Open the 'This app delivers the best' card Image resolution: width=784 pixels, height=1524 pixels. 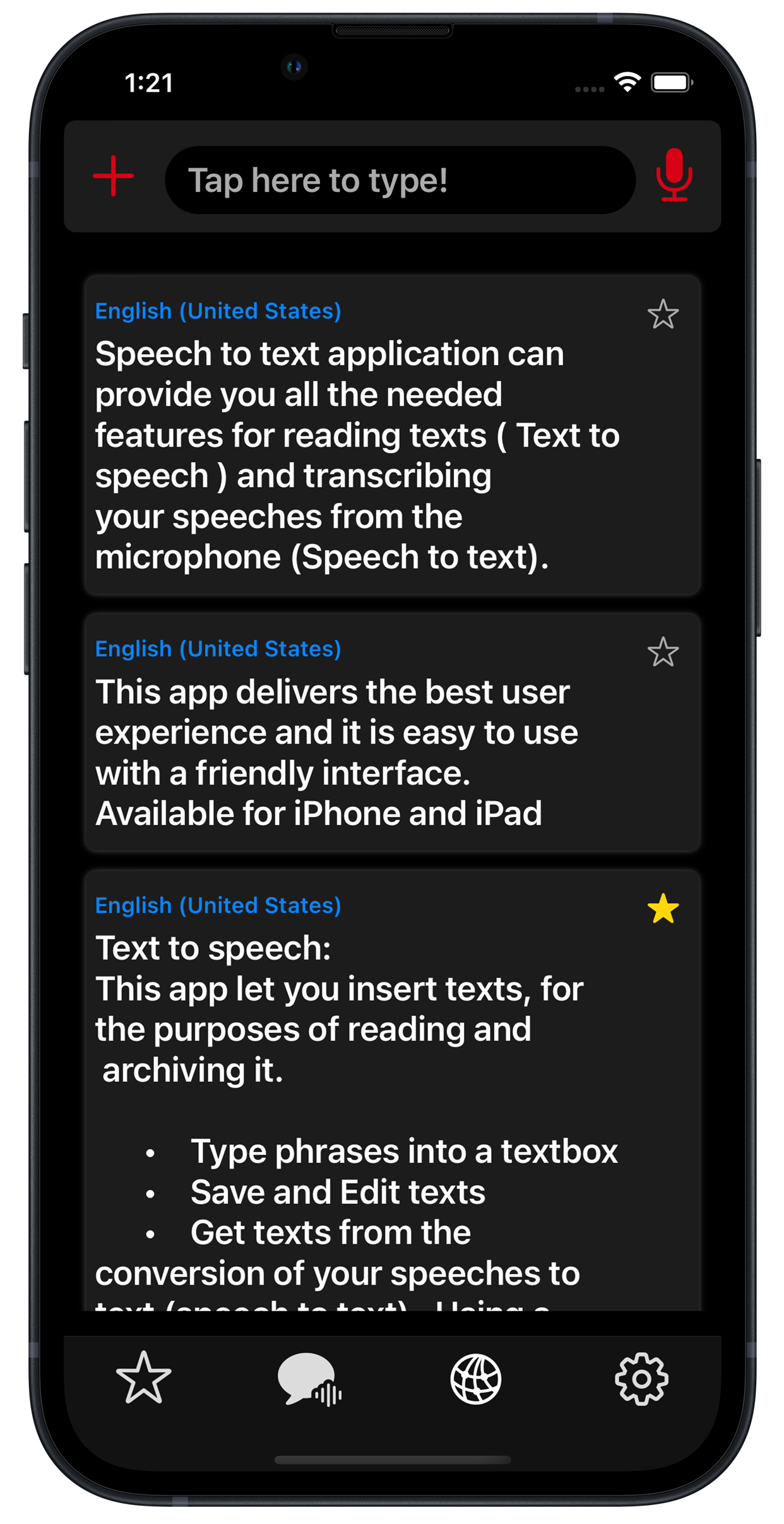pyautogui.click(x=353, y=751)
